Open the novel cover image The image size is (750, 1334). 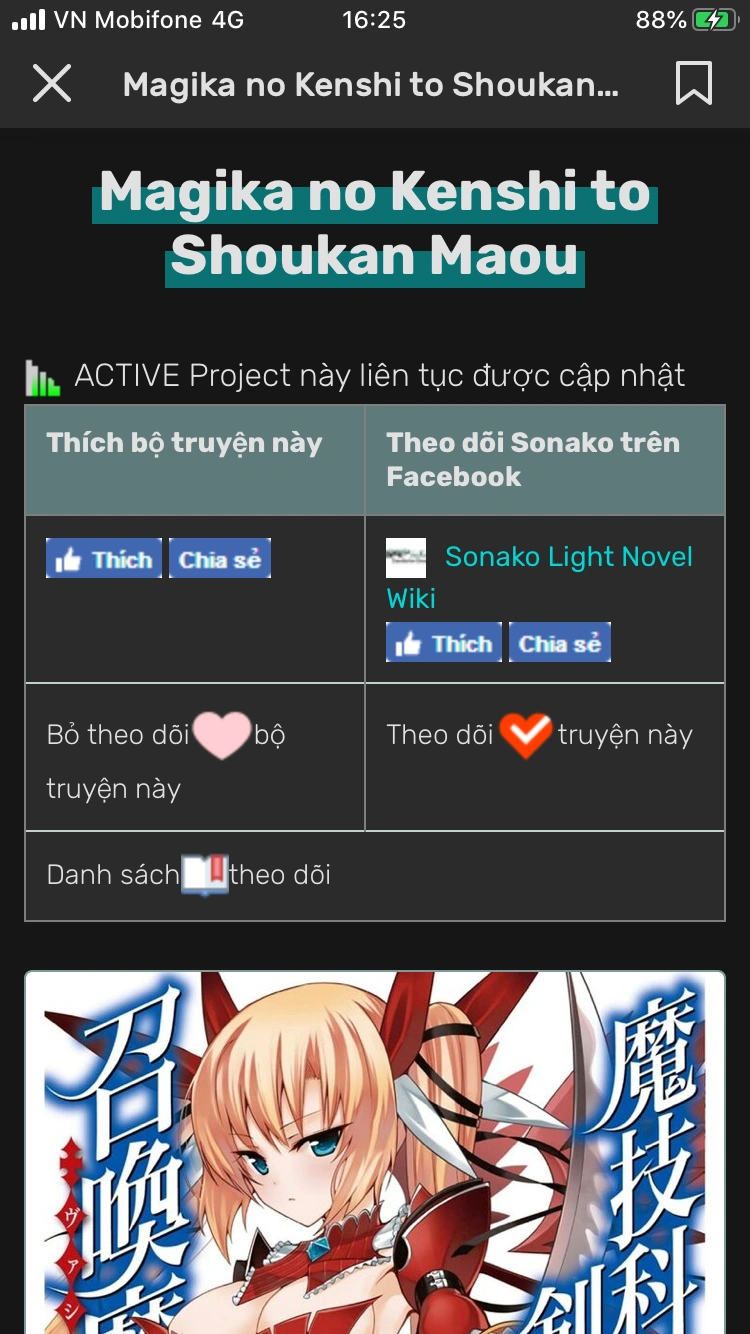tap(374, 1150)
